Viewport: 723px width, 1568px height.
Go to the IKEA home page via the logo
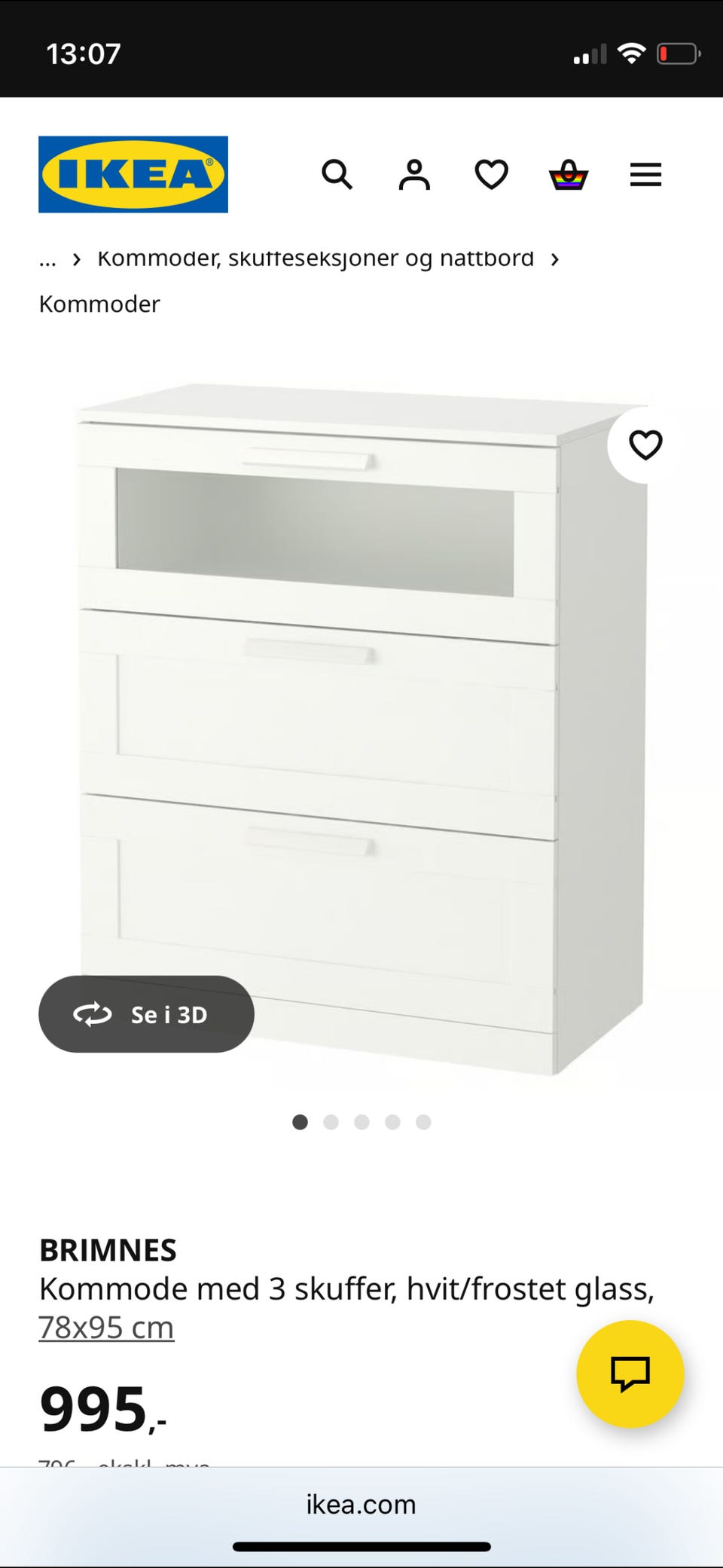tap(133, 174)
